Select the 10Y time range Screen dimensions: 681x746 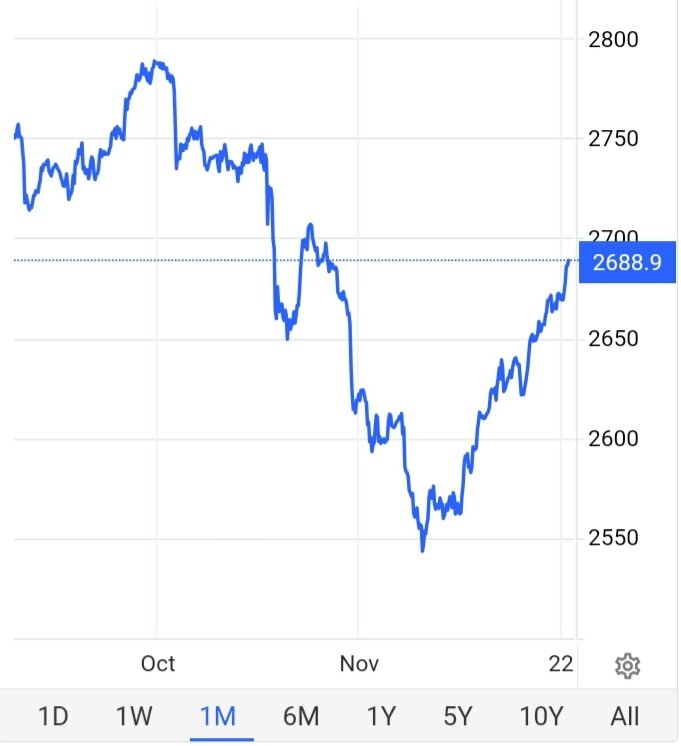coord(541,716)
